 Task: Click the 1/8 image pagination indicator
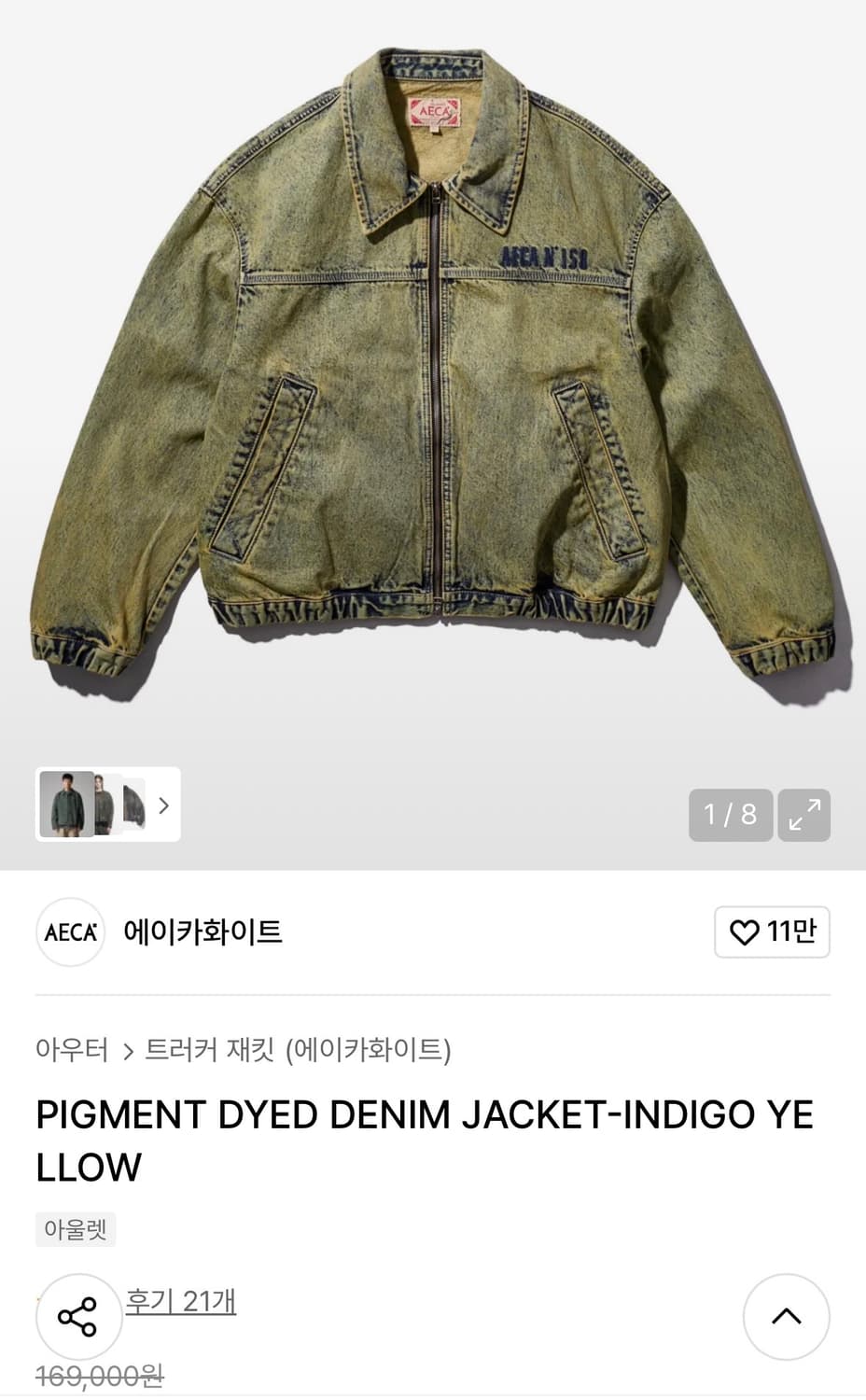[x=730, y=814]
